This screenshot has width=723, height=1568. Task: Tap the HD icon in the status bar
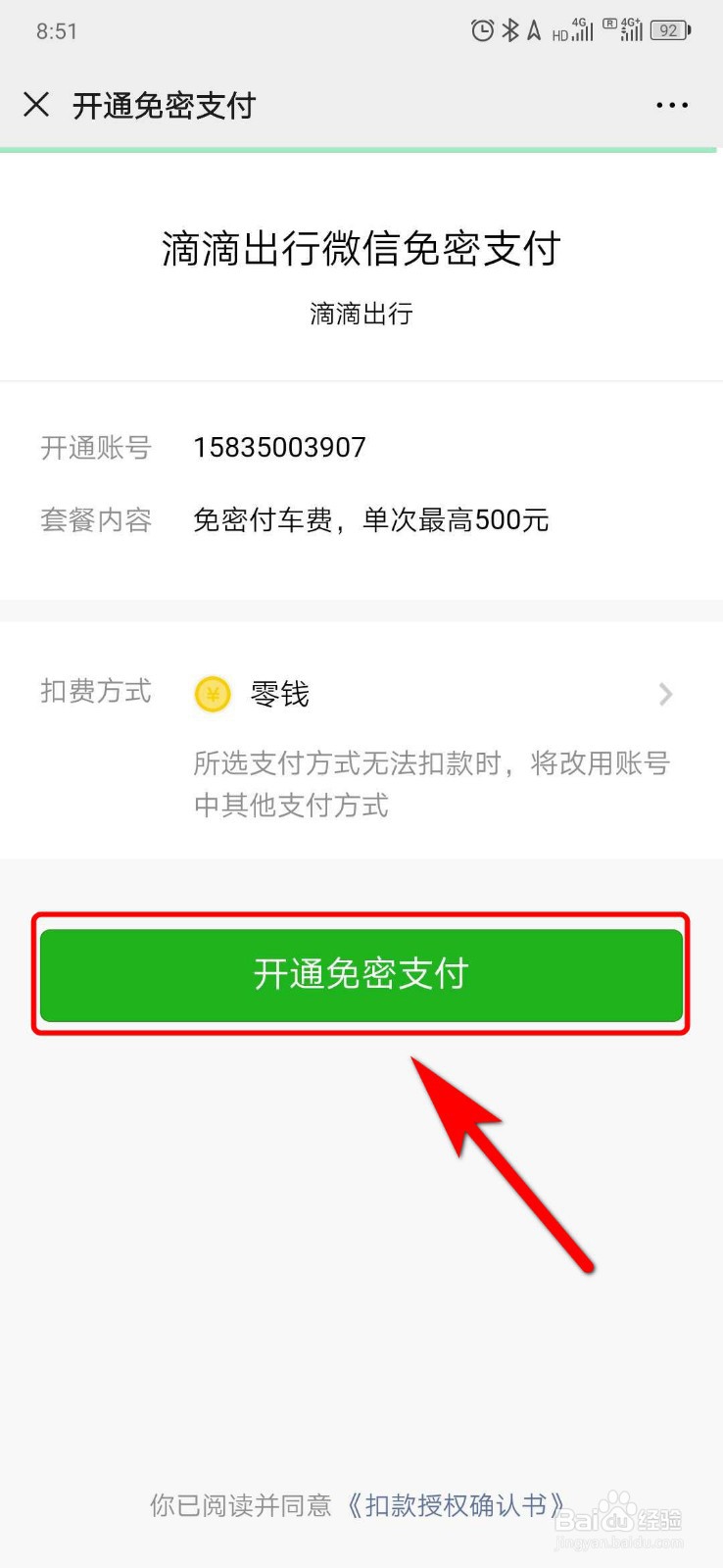[x=560, y=34]
